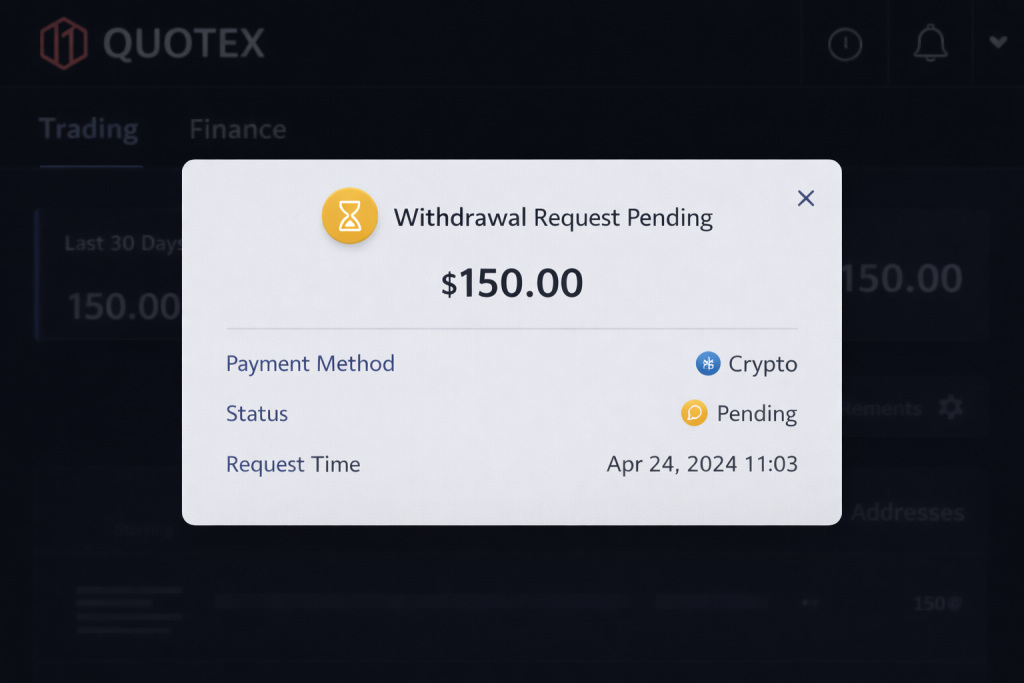Open the notifications bell
Screen dimensions: 1024x683
931,43
